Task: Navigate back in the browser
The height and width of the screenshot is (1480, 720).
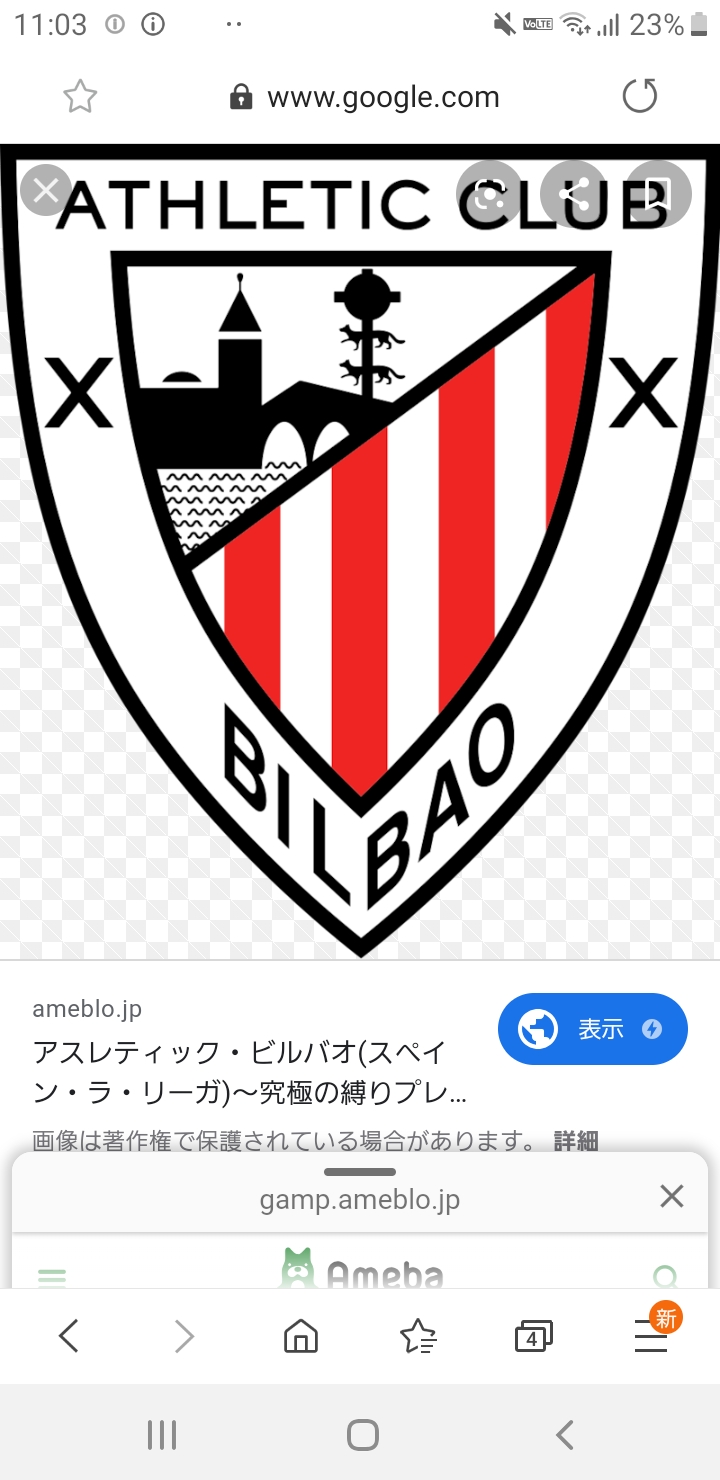Action: click(68, 1336)
